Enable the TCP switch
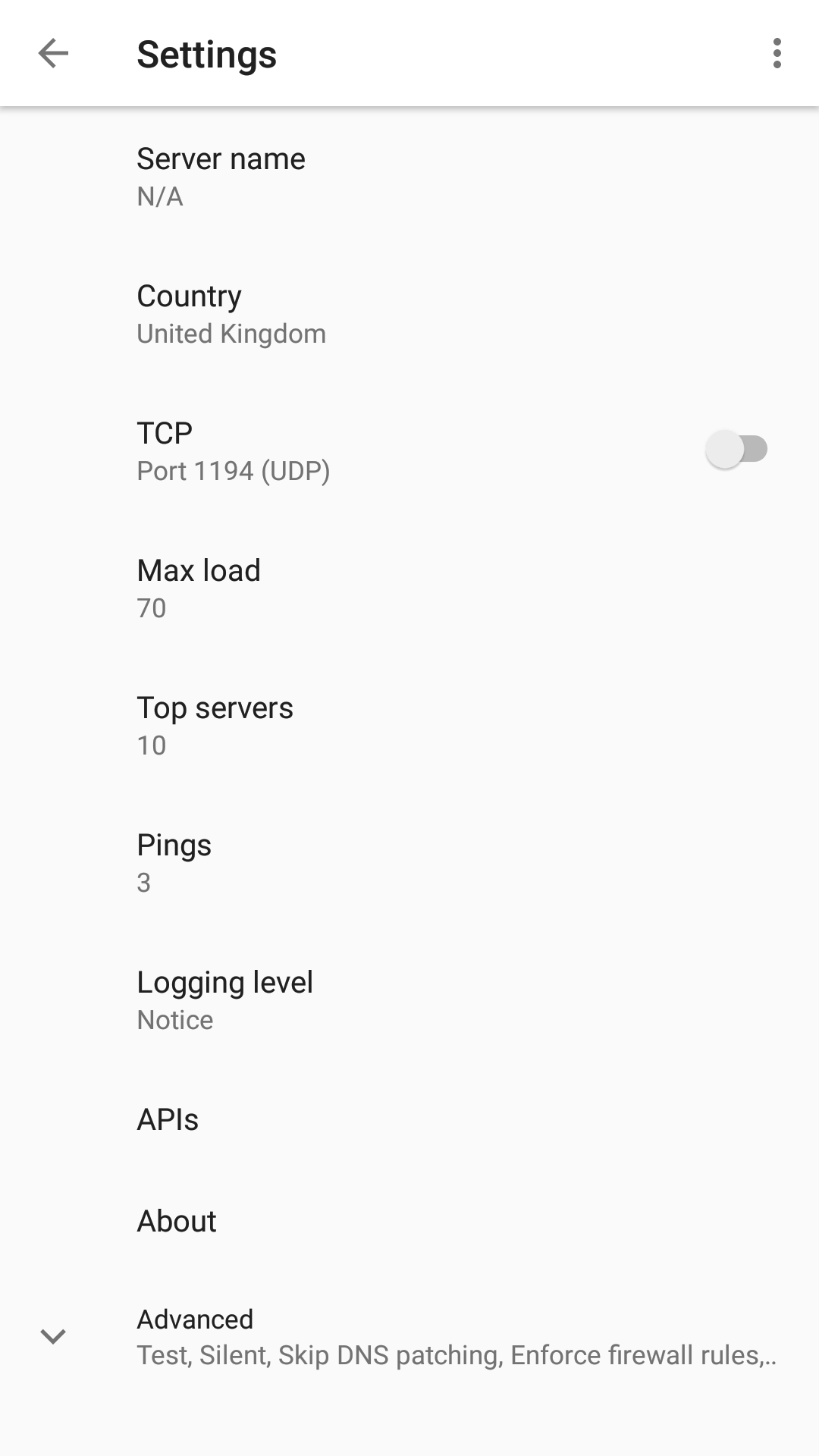819x1456 pixels. 736,450
